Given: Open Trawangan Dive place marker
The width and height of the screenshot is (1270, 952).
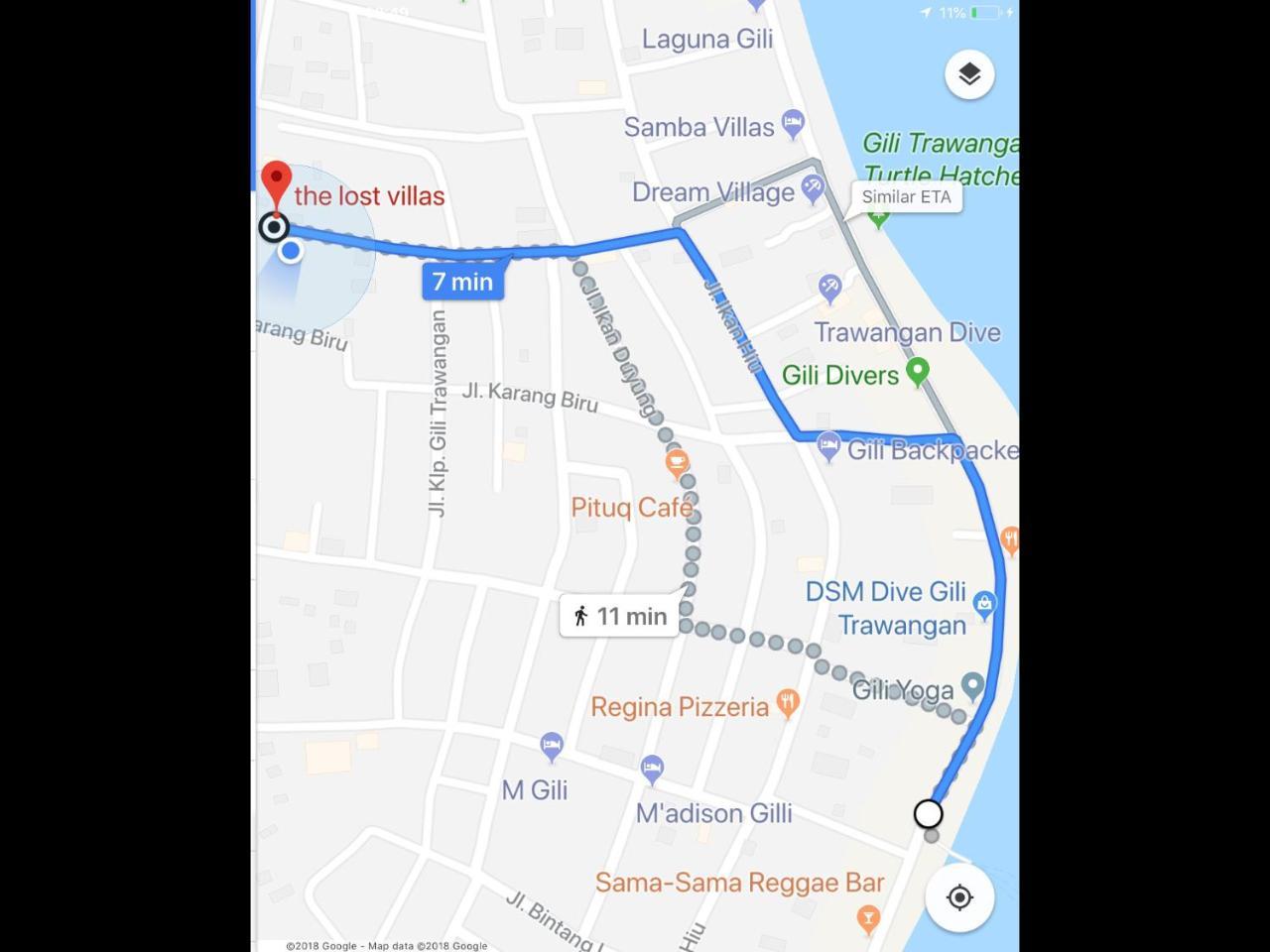Looking at the screenshot, I should (830, 289).
